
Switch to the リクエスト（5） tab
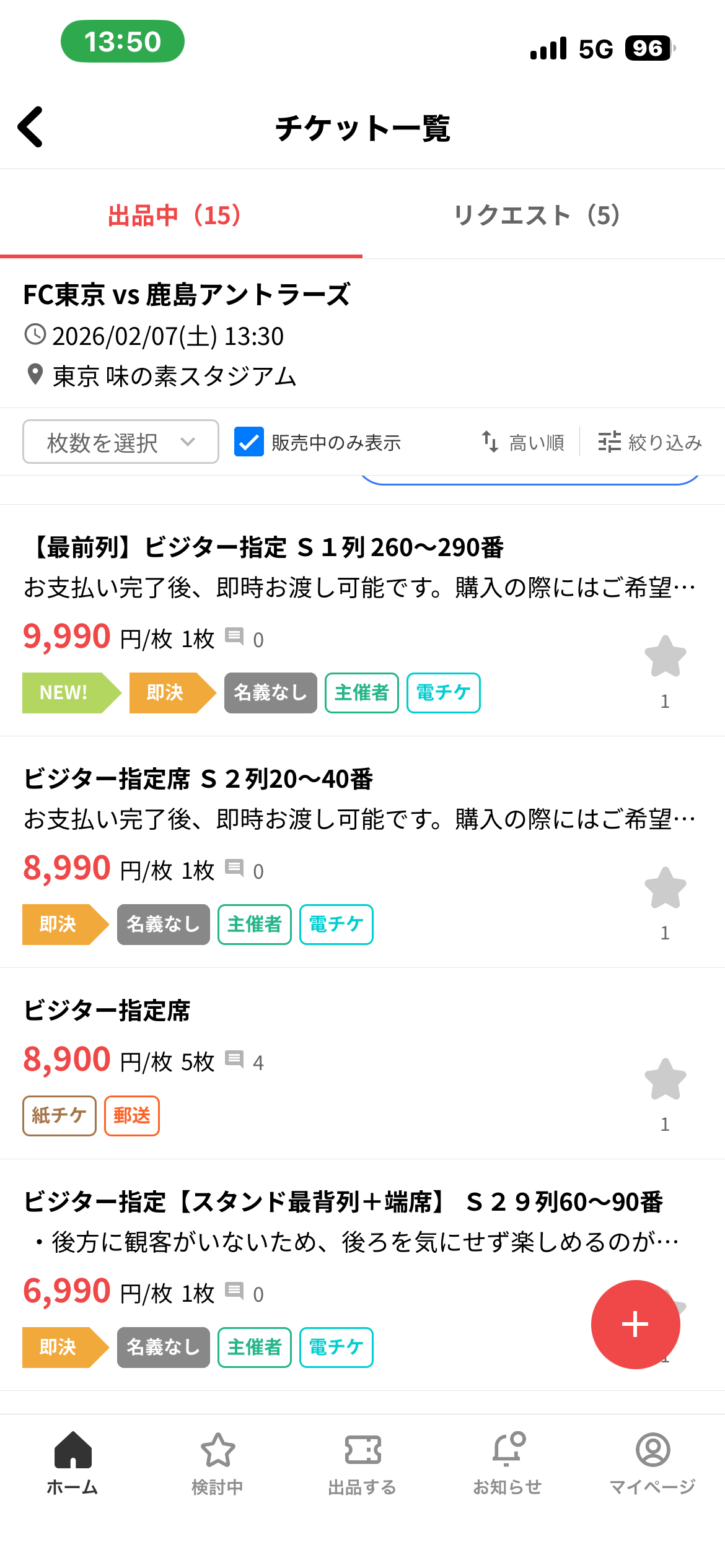[537, 216]
